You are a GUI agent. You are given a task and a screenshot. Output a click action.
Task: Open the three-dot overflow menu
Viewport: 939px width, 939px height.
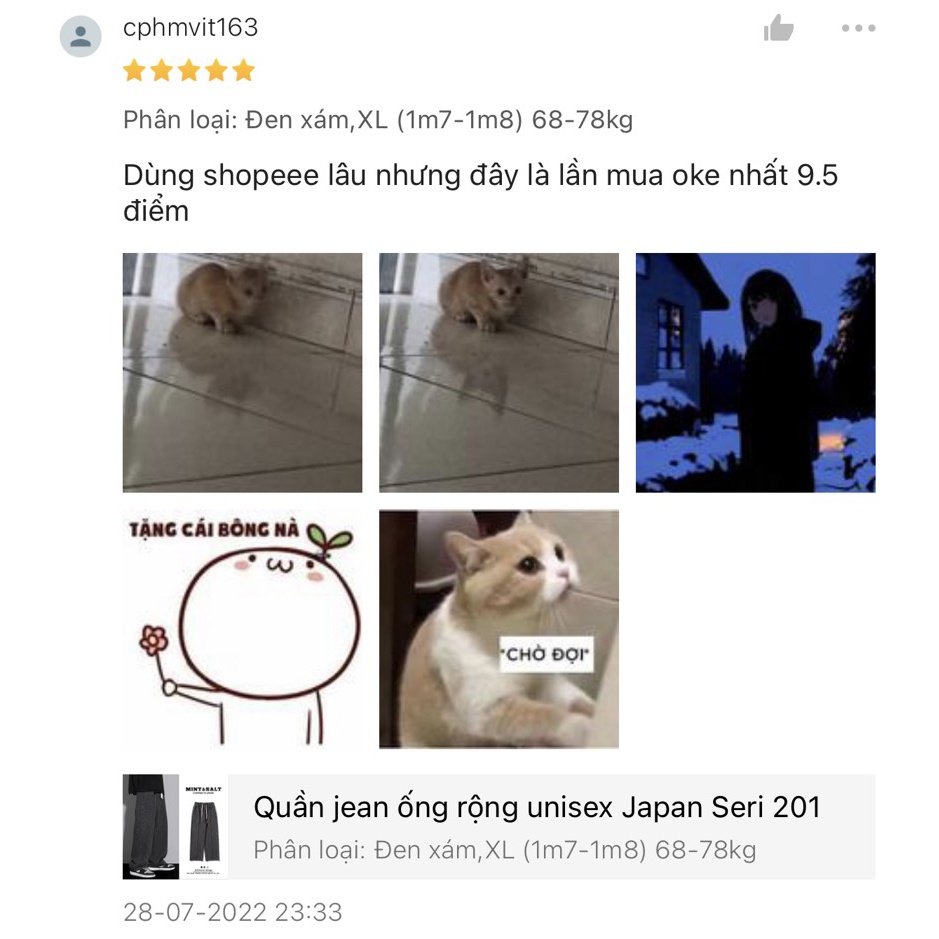858,29
